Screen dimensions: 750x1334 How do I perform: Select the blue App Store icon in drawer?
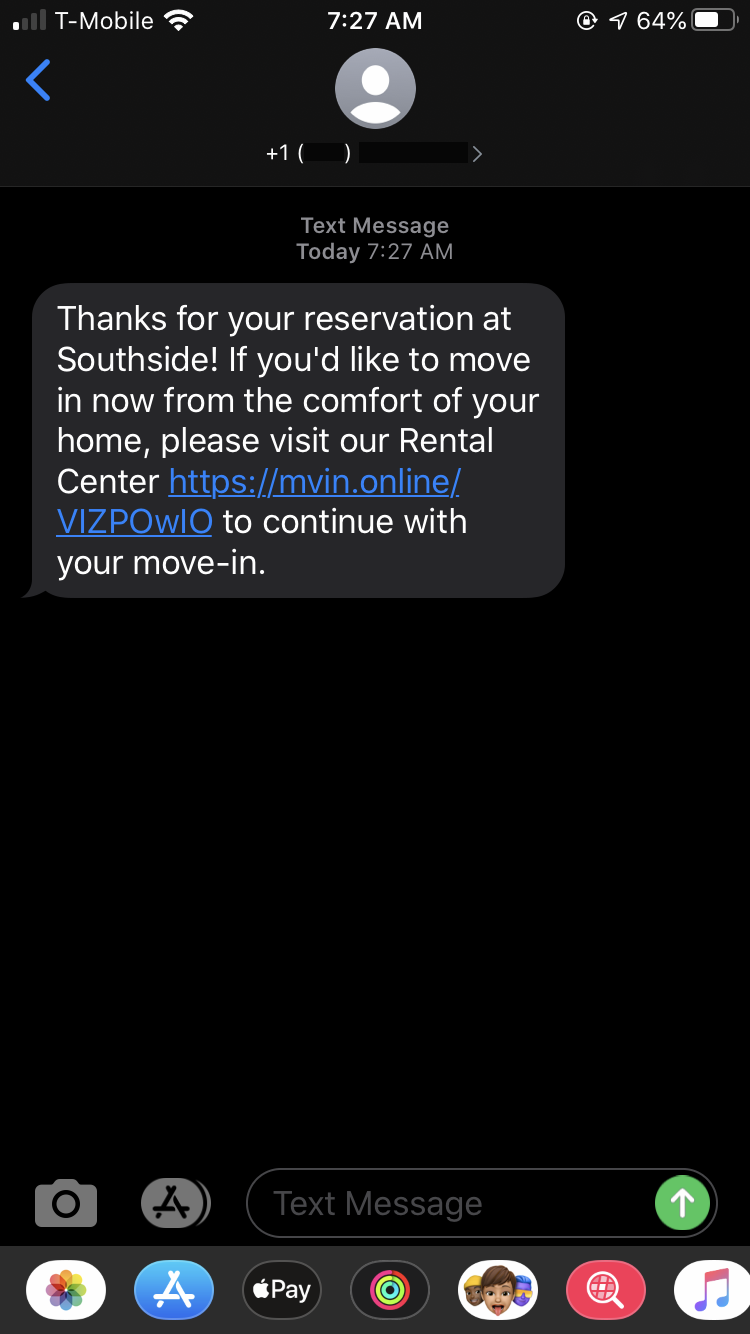[x=173, y=1290]
